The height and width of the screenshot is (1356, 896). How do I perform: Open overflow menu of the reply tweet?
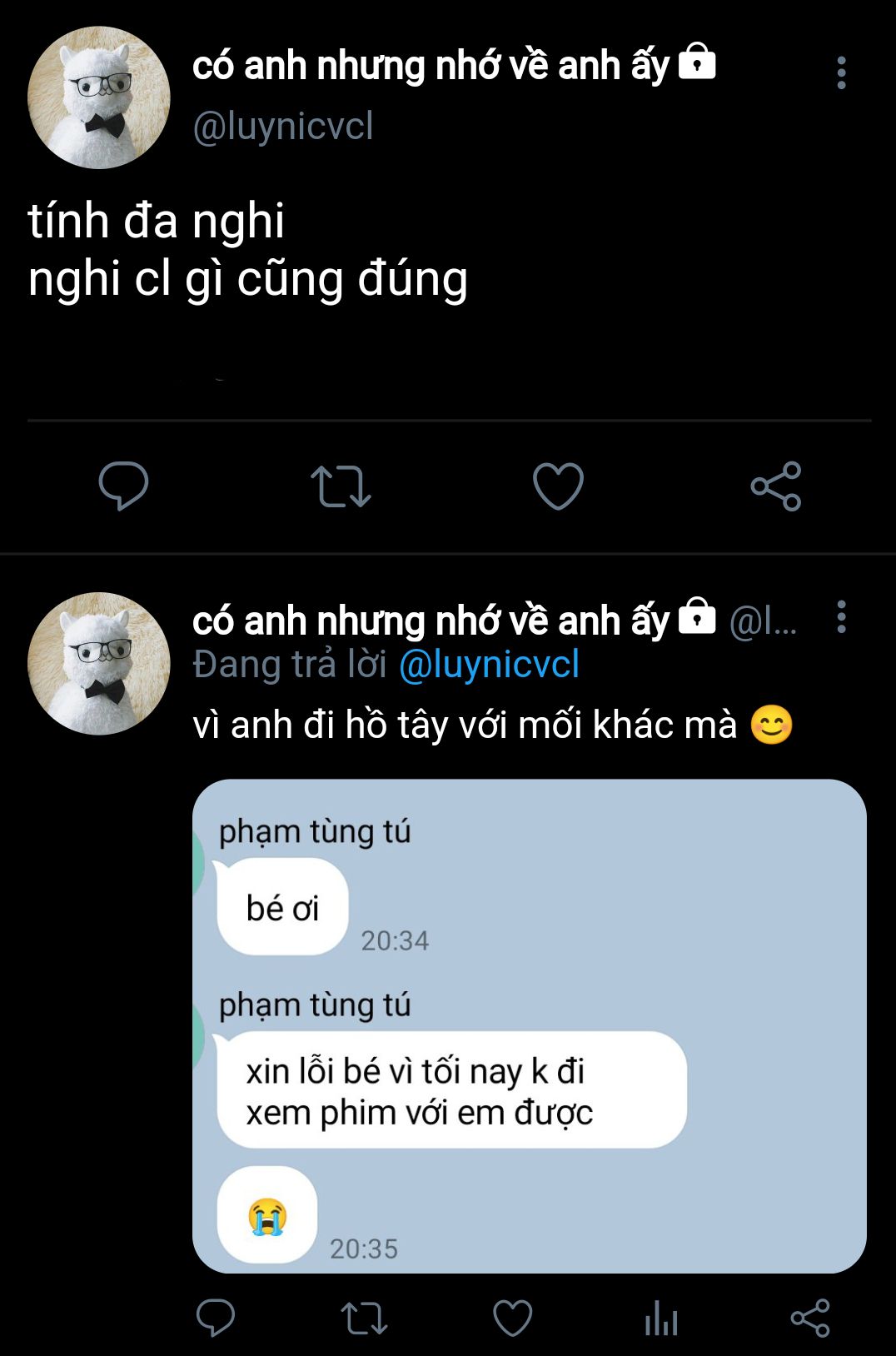click(x=841, y=617)
